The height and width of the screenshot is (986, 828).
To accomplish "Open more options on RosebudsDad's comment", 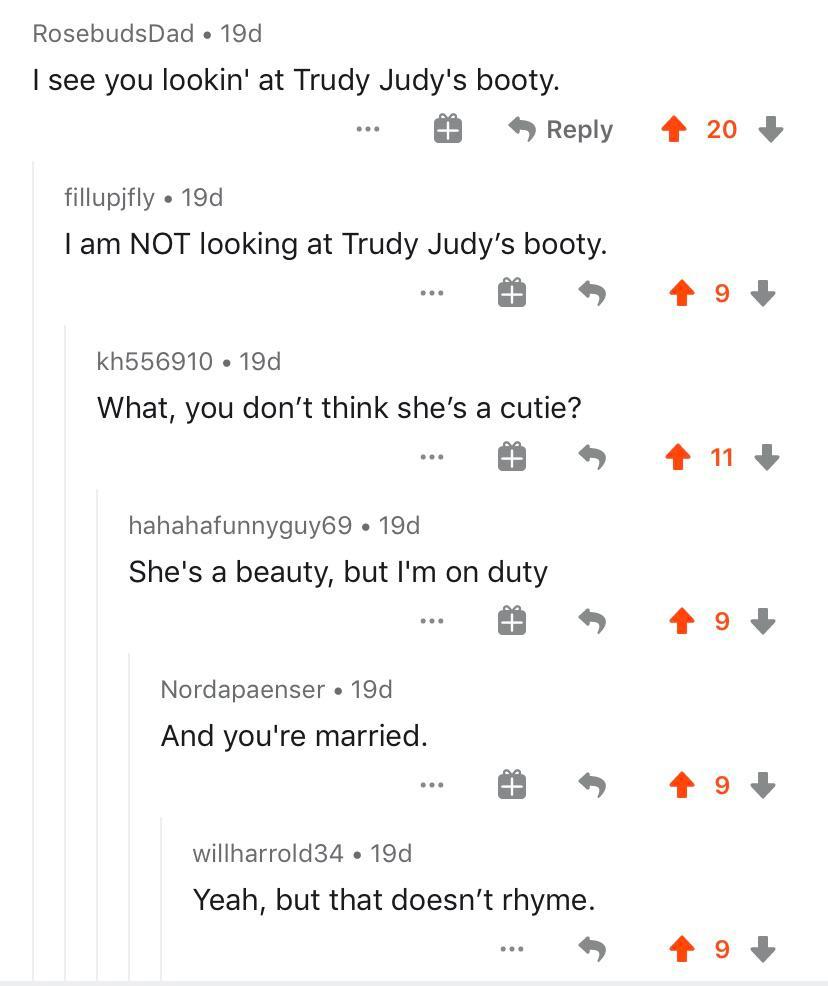I will point(367,129).
